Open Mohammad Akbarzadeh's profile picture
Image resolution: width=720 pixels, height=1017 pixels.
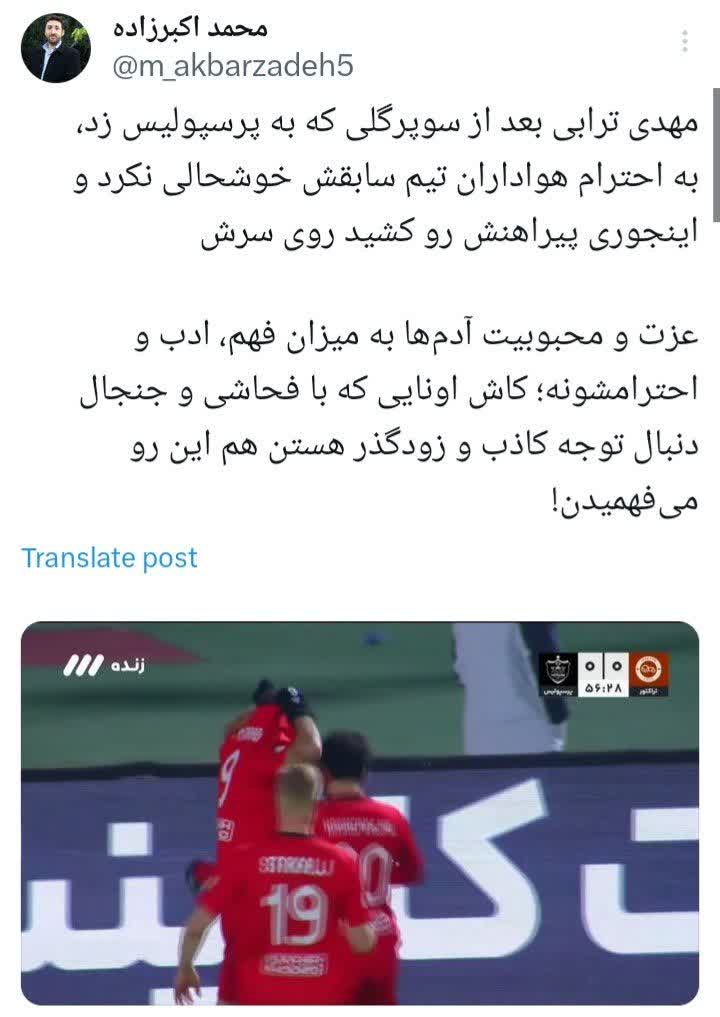tap(56, 48)
